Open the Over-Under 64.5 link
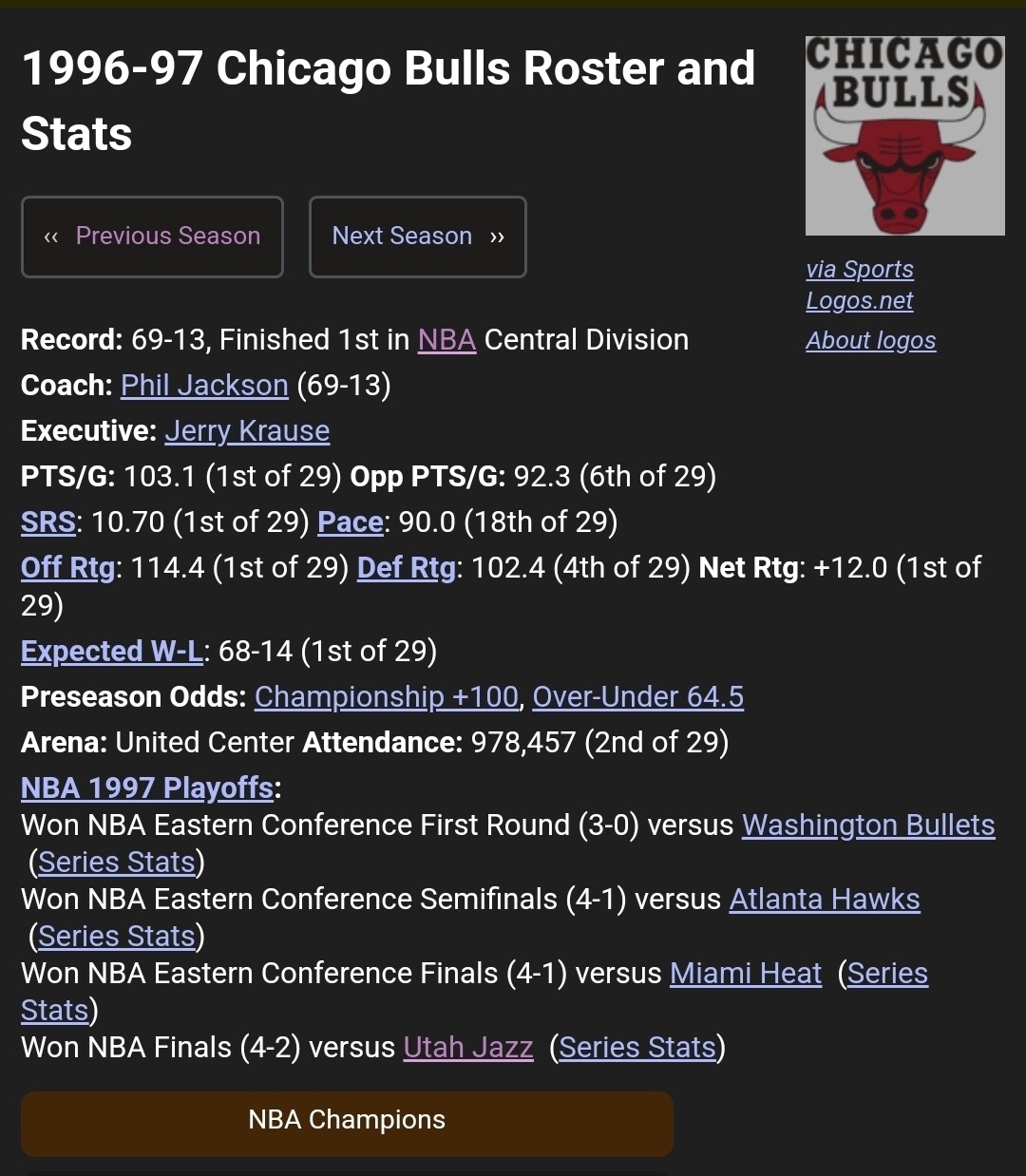Image resolution: width=1026 pixels, height=1176 pixels. click(638, 697)
